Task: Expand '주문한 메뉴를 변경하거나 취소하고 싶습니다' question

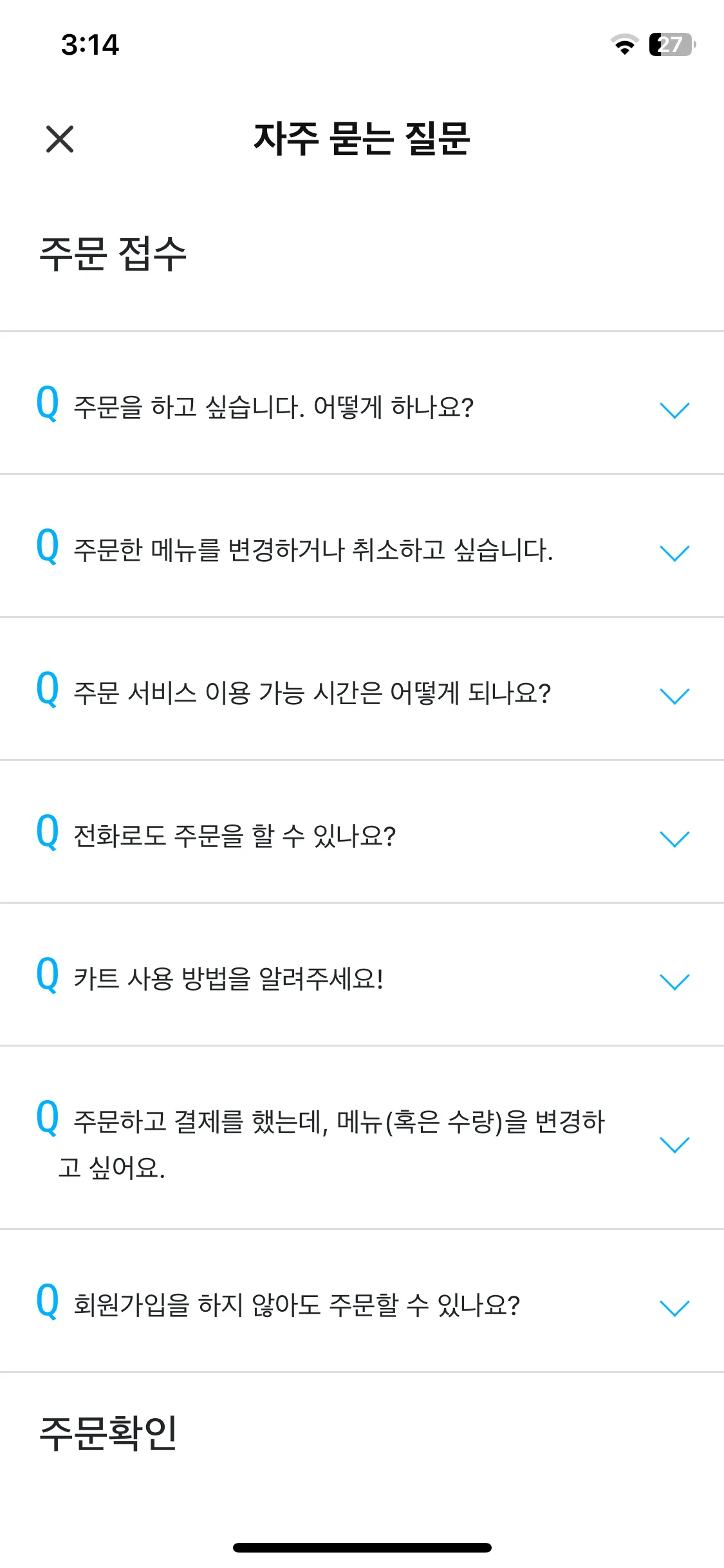Action: (674, 552)
